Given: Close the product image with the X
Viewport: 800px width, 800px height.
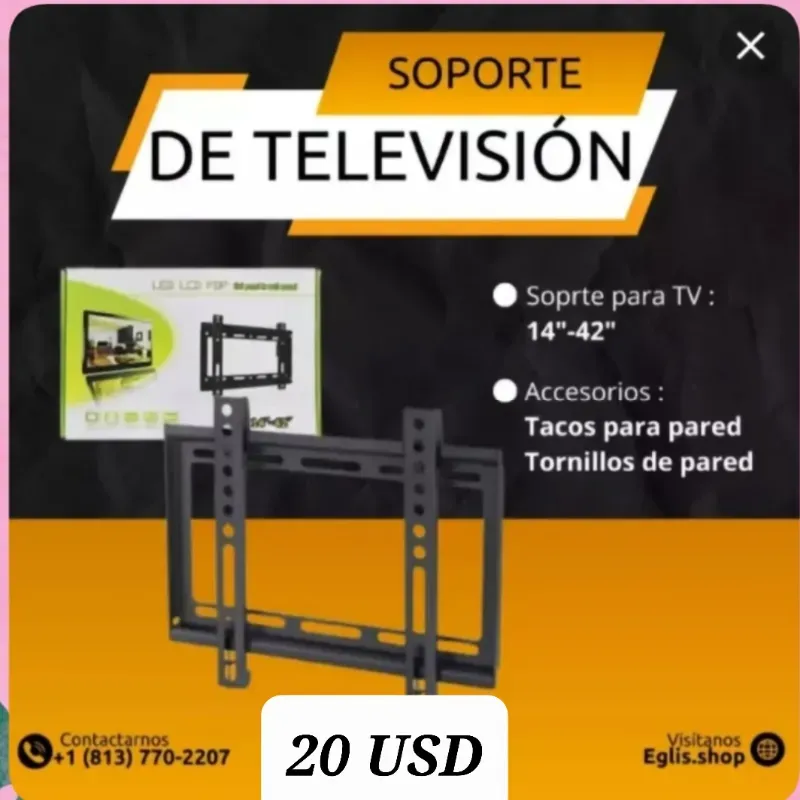Looking at the screenshot, I should coord(750,46).
